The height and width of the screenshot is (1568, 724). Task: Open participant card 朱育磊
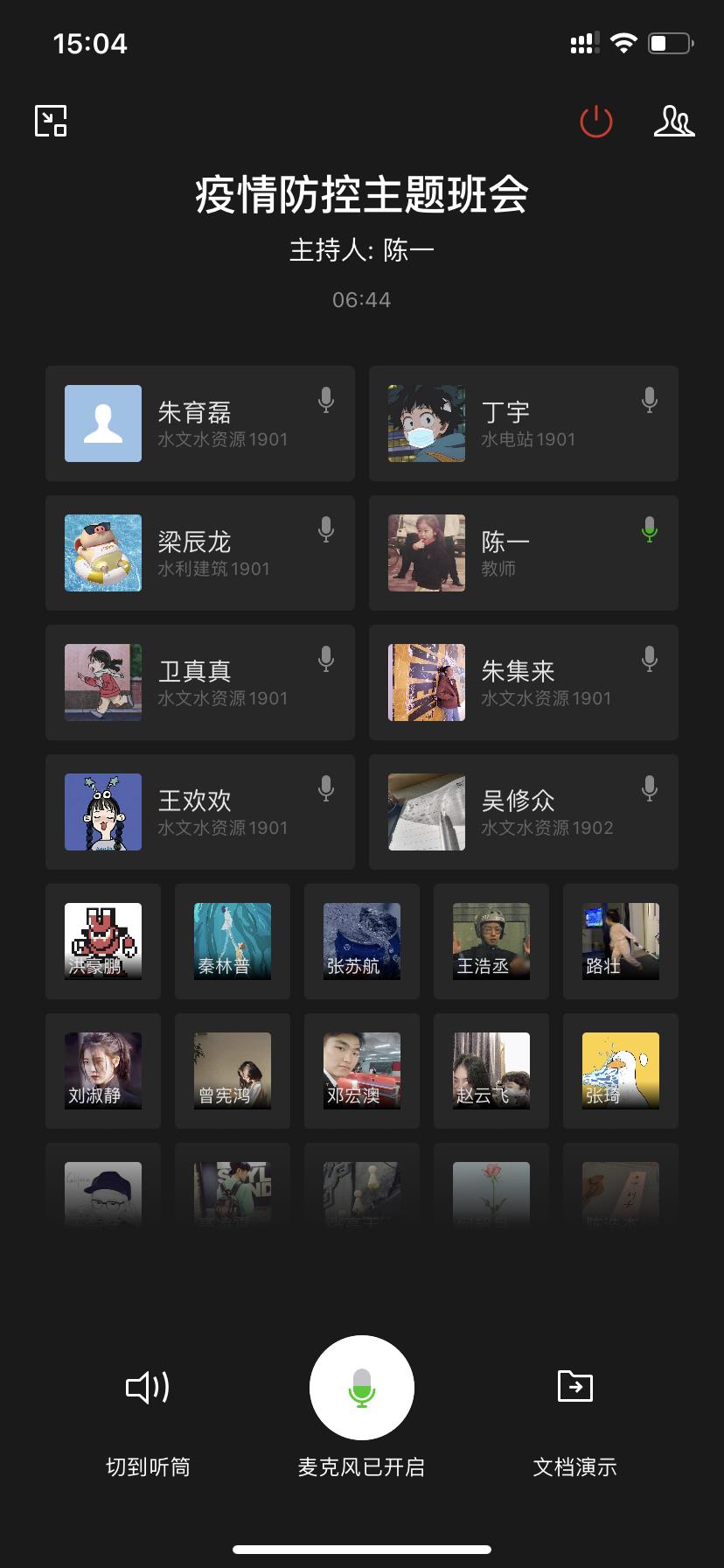[200, 423]
